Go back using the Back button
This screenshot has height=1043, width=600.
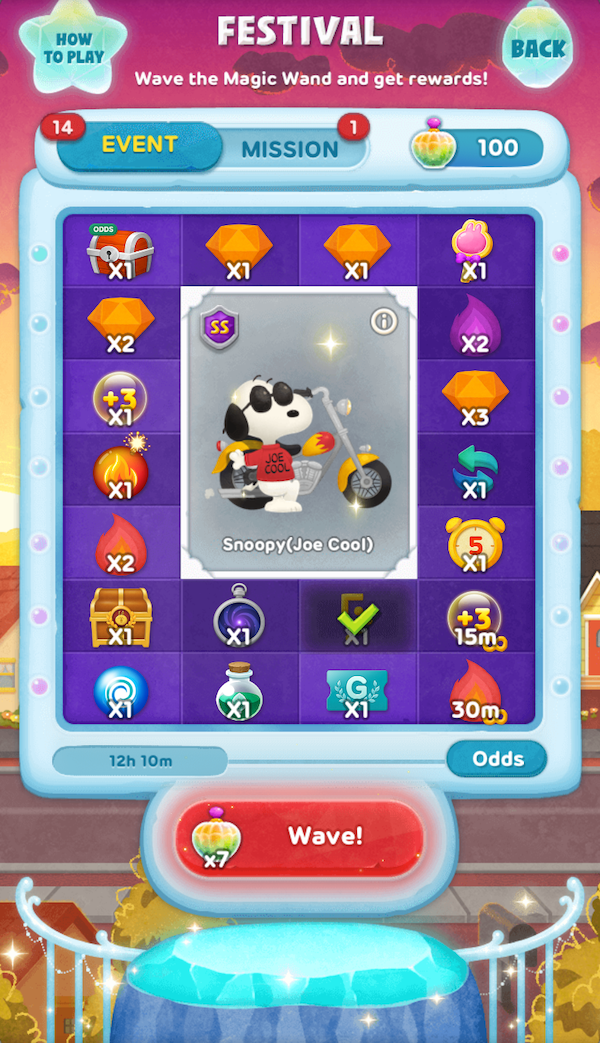pyautogui.click(x=538, y=48)
